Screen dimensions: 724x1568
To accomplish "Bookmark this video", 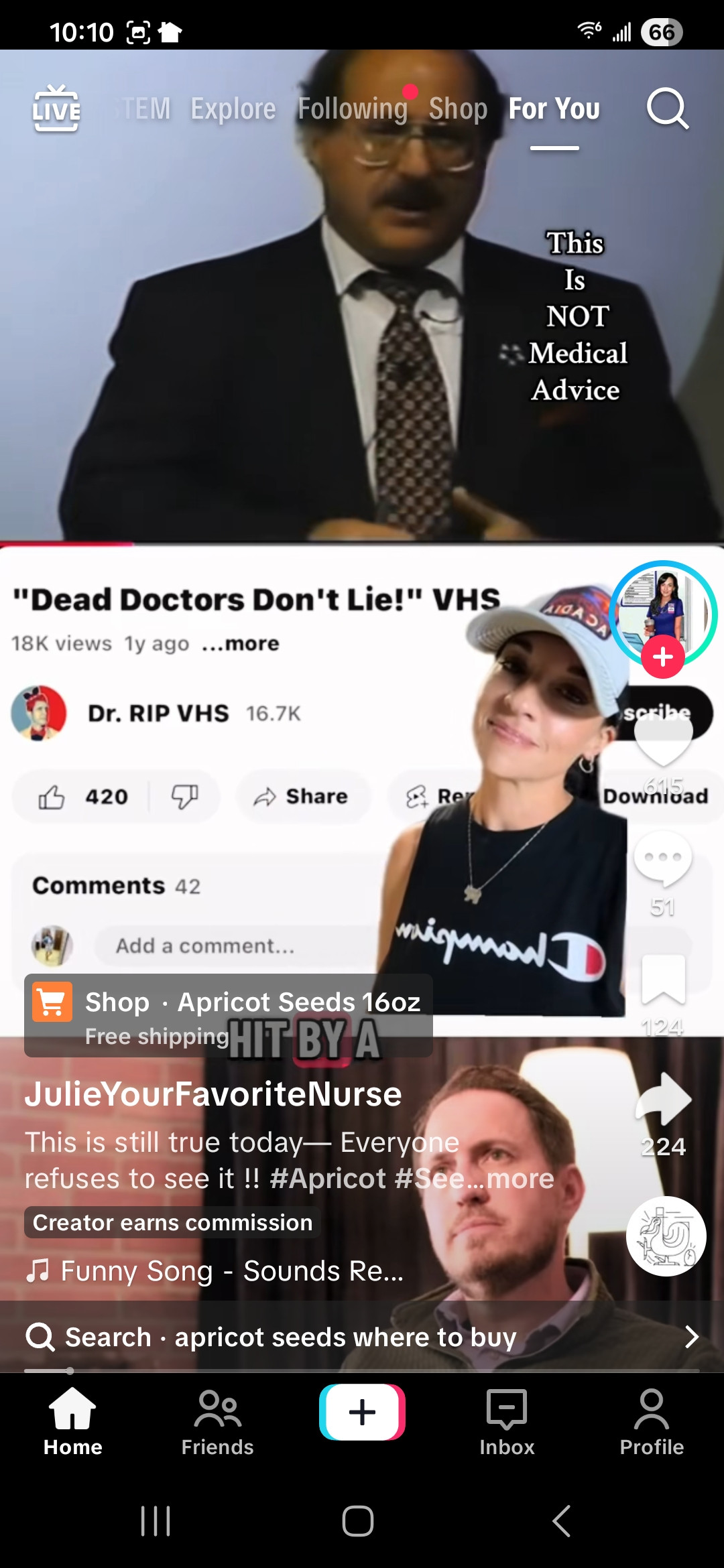I will pos(662,980).
